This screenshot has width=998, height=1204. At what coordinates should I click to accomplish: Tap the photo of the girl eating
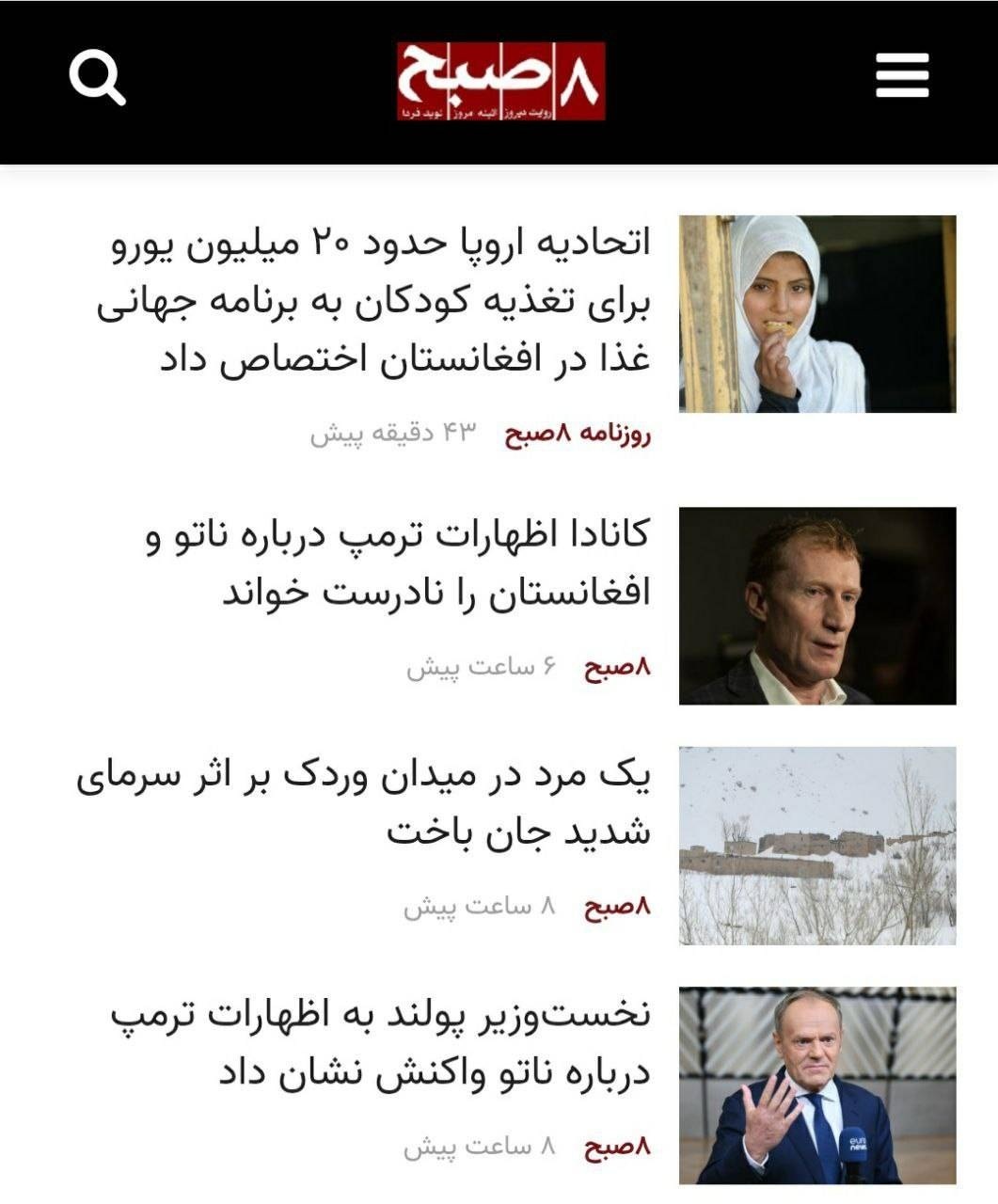pos(816,314)
